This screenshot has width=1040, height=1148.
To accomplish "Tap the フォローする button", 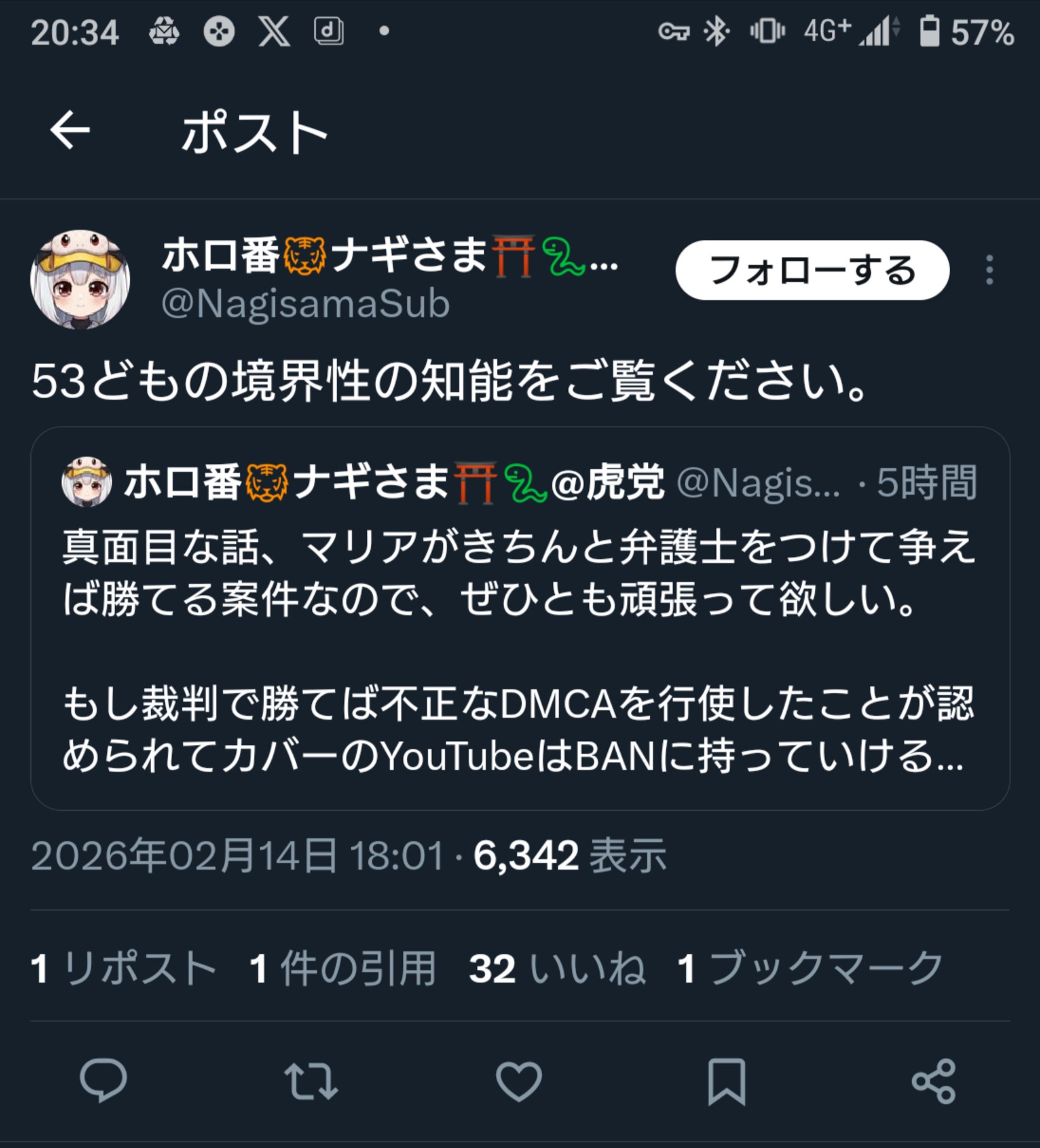I will tap(812, 270).
